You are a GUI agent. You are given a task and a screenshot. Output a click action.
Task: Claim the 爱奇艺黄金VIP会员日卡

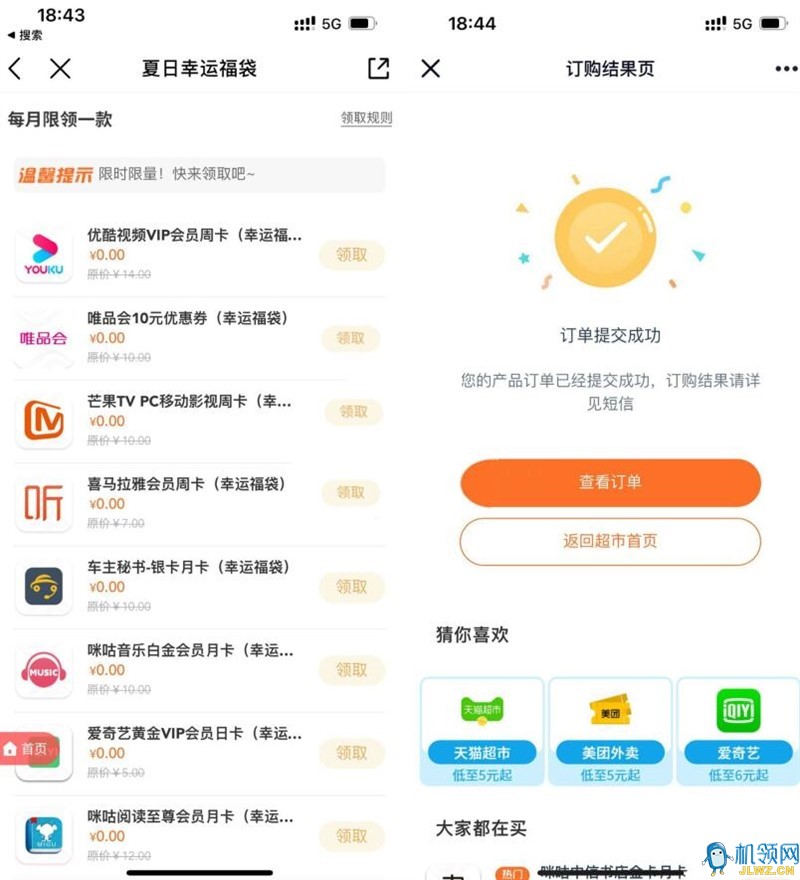tap(351, 752)
